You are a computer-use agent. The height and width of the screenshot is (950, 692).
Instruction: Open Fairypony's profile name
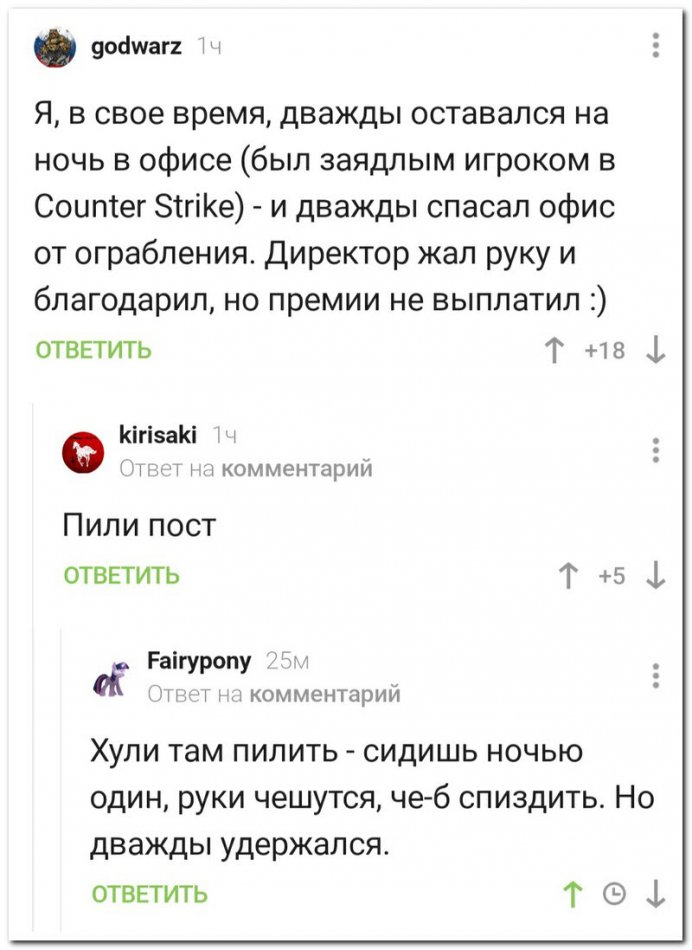198,659
